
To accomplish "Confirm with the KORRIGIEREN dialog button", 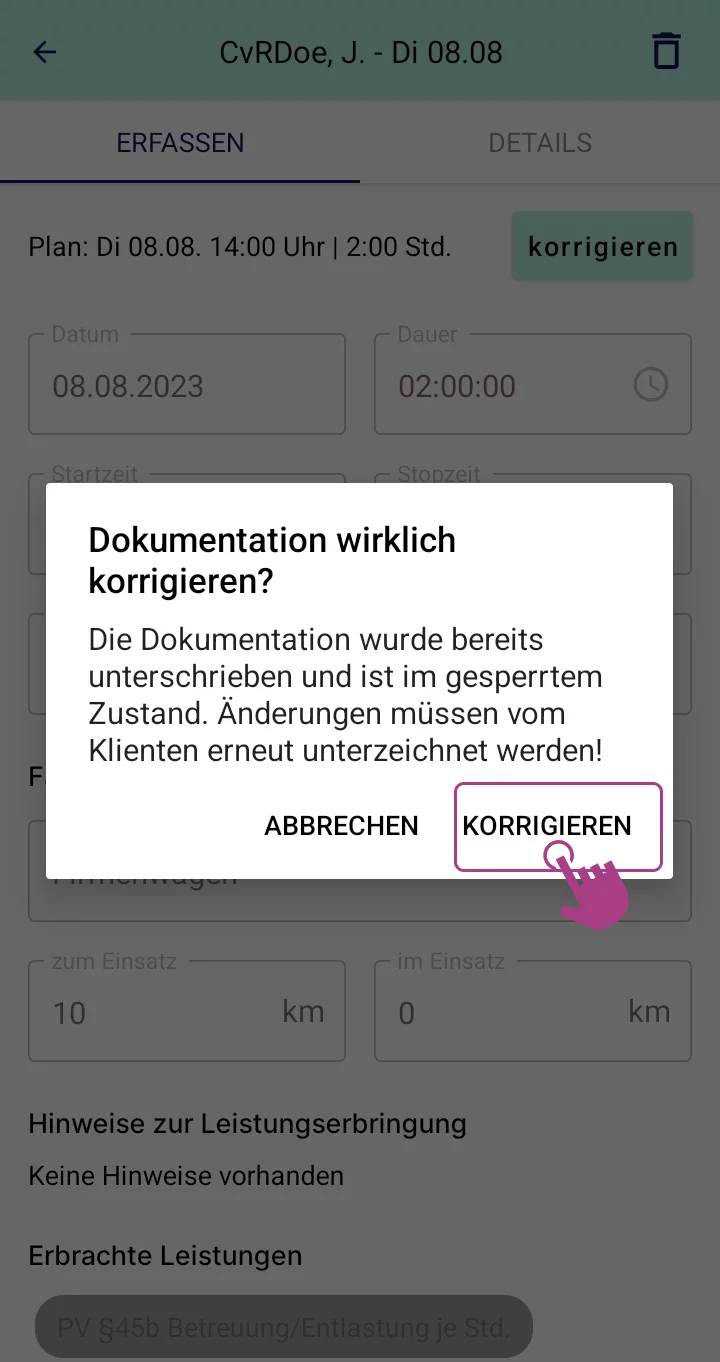I will pyautogui.click(x=547, y=826).
